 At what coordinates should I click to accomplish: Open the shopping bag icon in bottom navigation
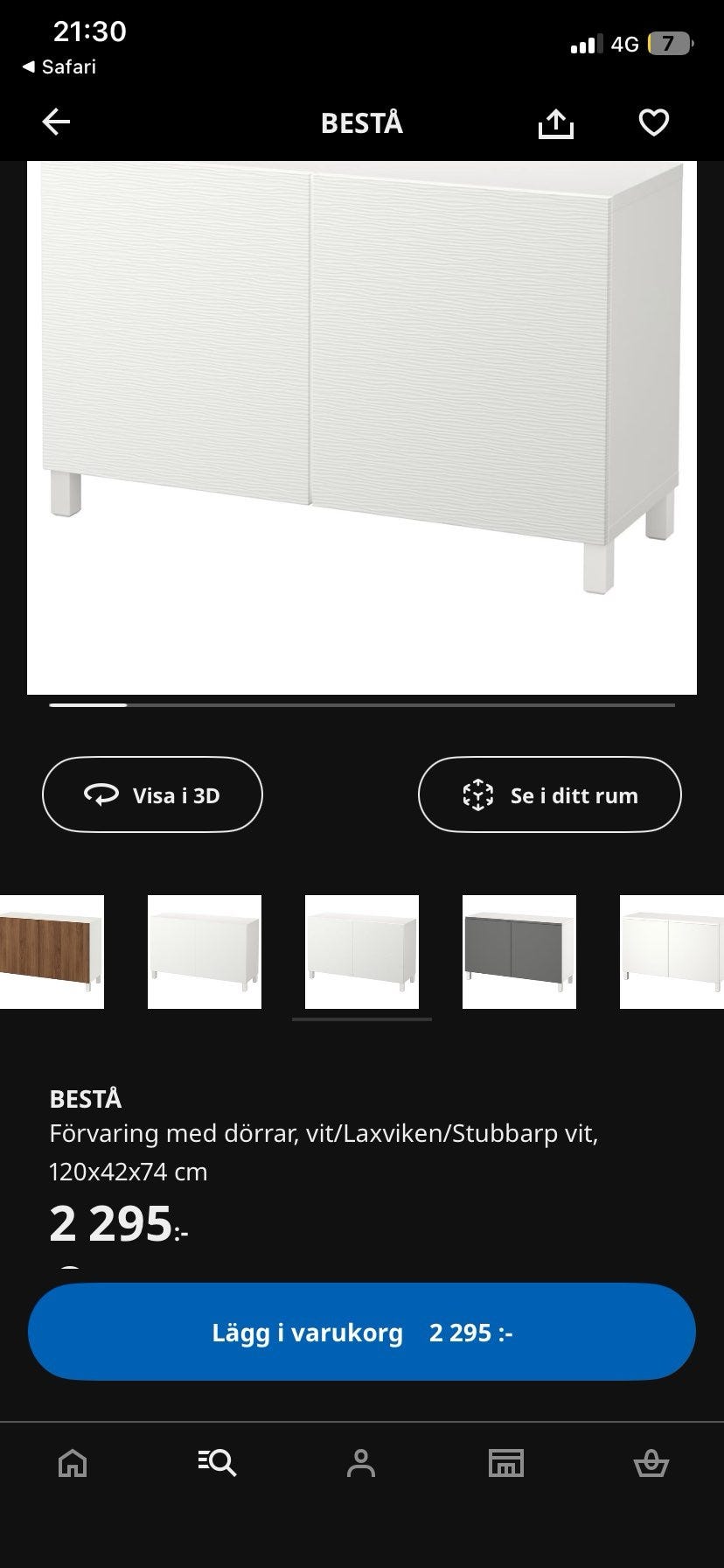pyautogui.click(x=651, y=1463)
